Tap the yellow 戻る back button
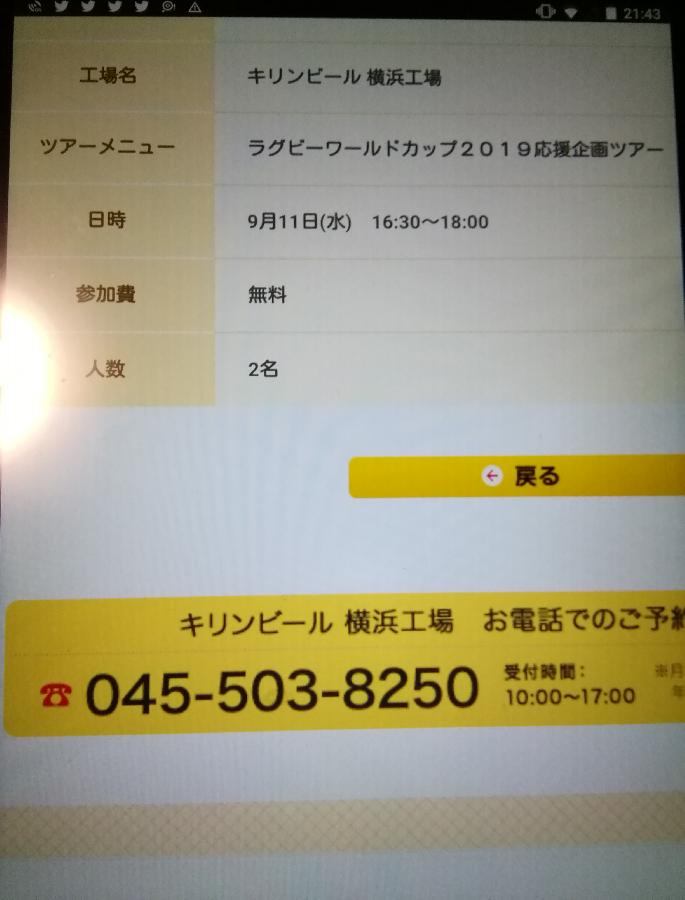 (520, 476)
